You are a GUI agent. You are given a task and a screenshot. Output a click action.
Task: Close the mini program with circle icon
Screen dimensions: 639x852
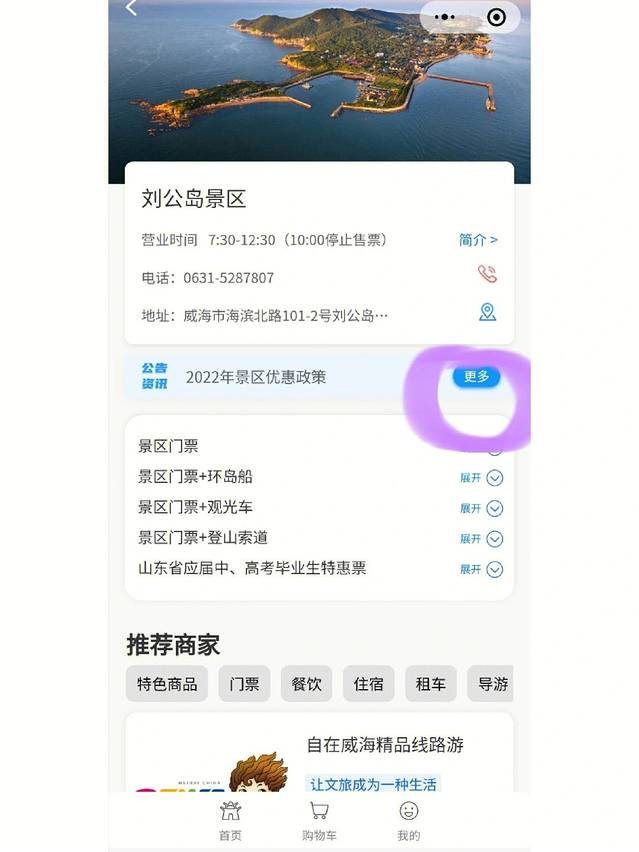(496, 17)
